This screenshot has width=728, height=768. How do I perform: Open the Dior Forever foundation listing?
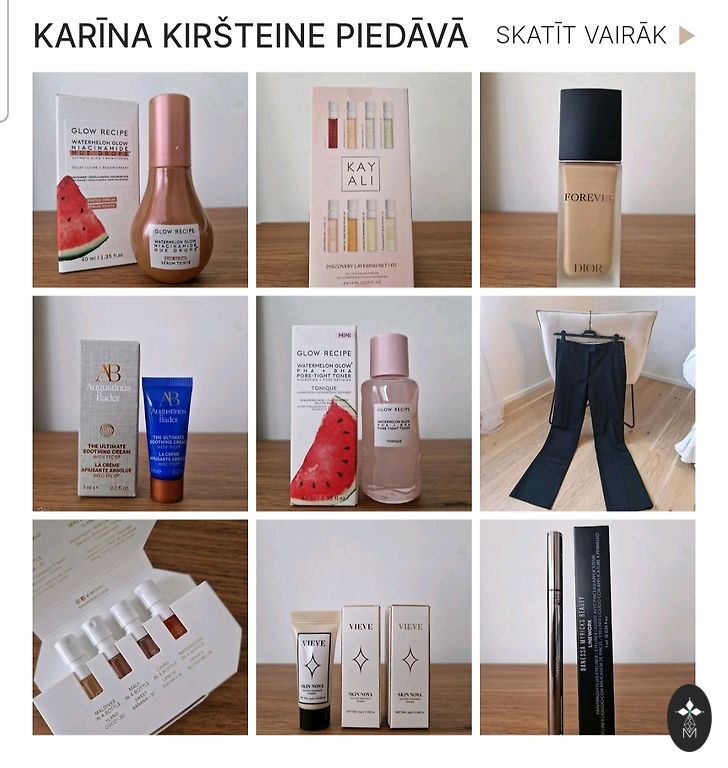[x=587, y=180]
